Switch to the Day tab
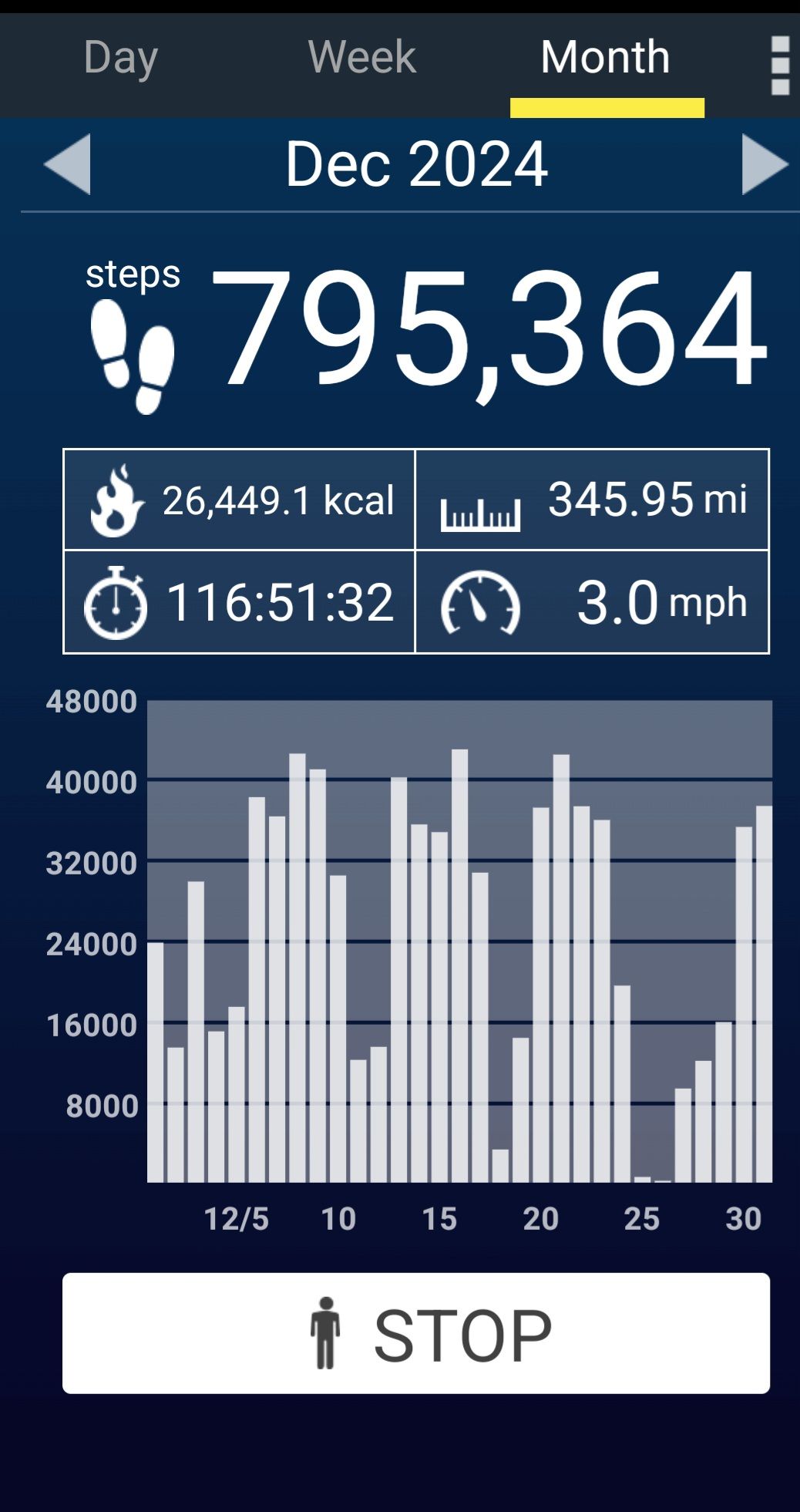 tap(121, 58)
